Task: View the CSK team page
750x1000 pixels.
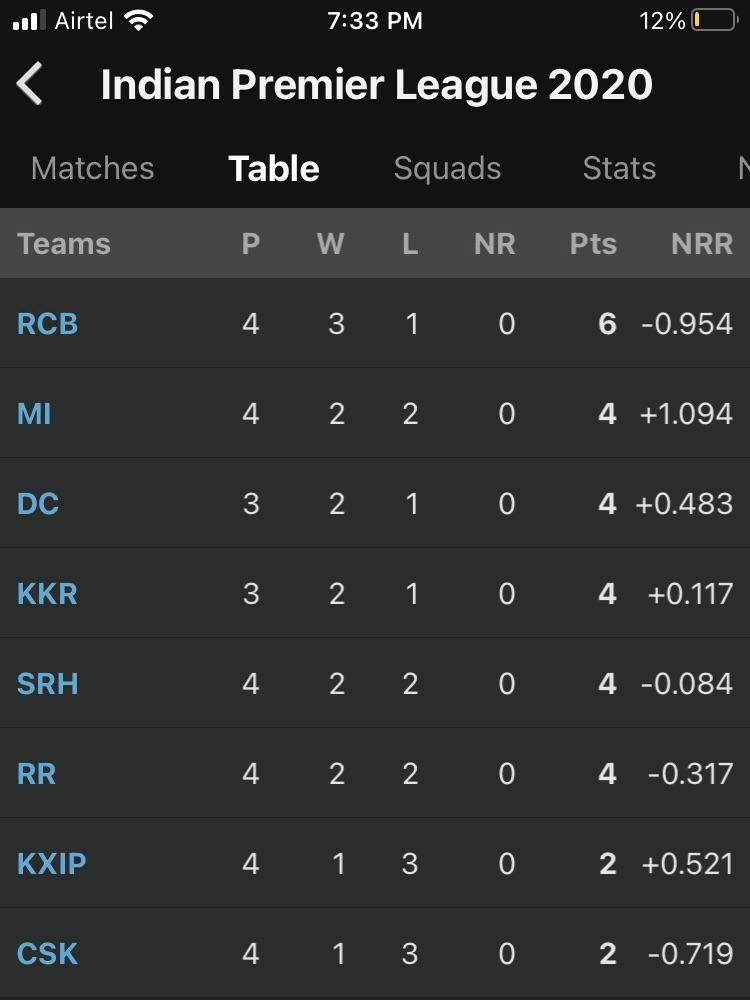Action: [x=47, y=954]
